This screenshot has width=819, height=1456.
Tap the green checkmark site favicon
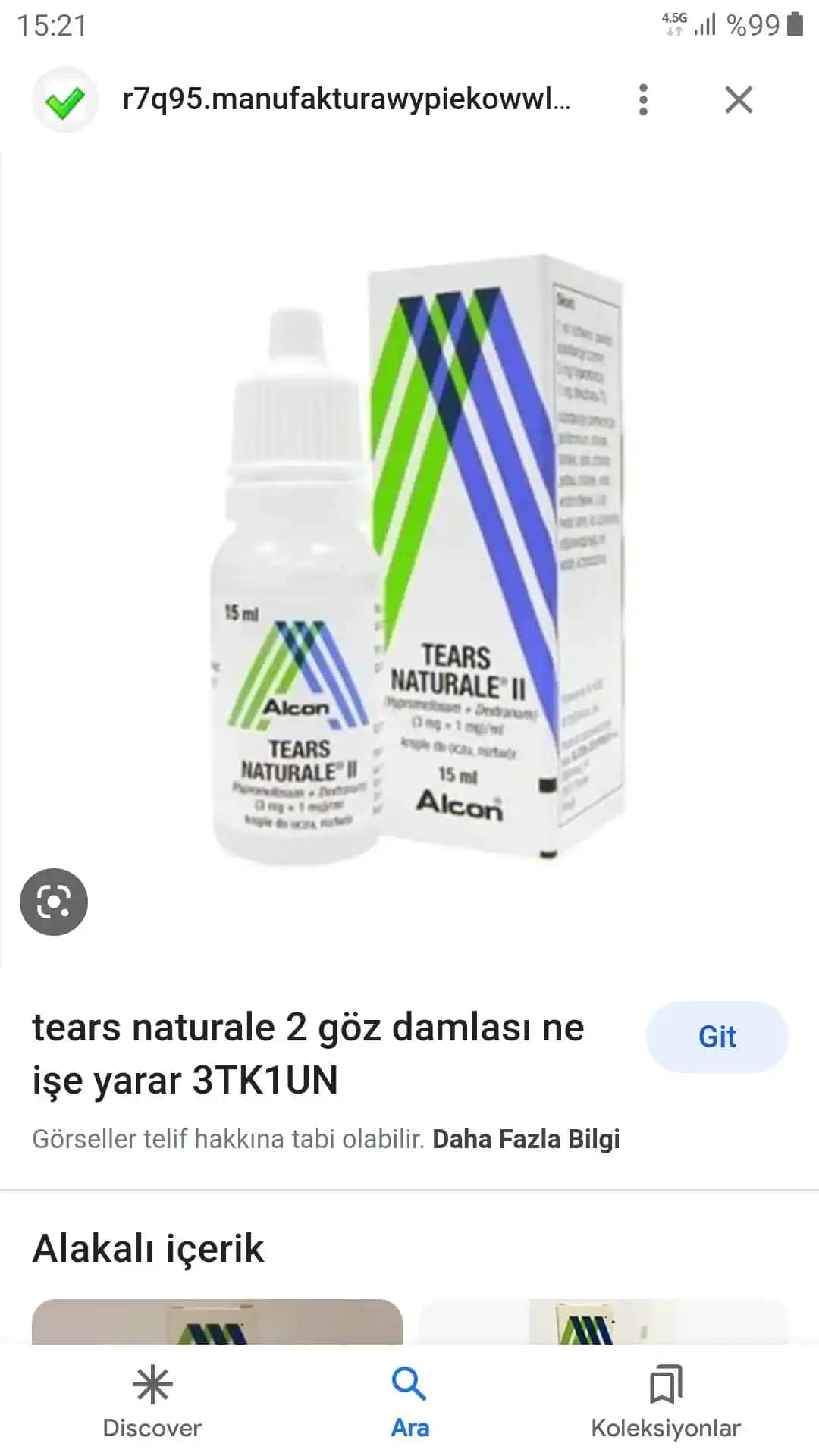coord(64,99)
